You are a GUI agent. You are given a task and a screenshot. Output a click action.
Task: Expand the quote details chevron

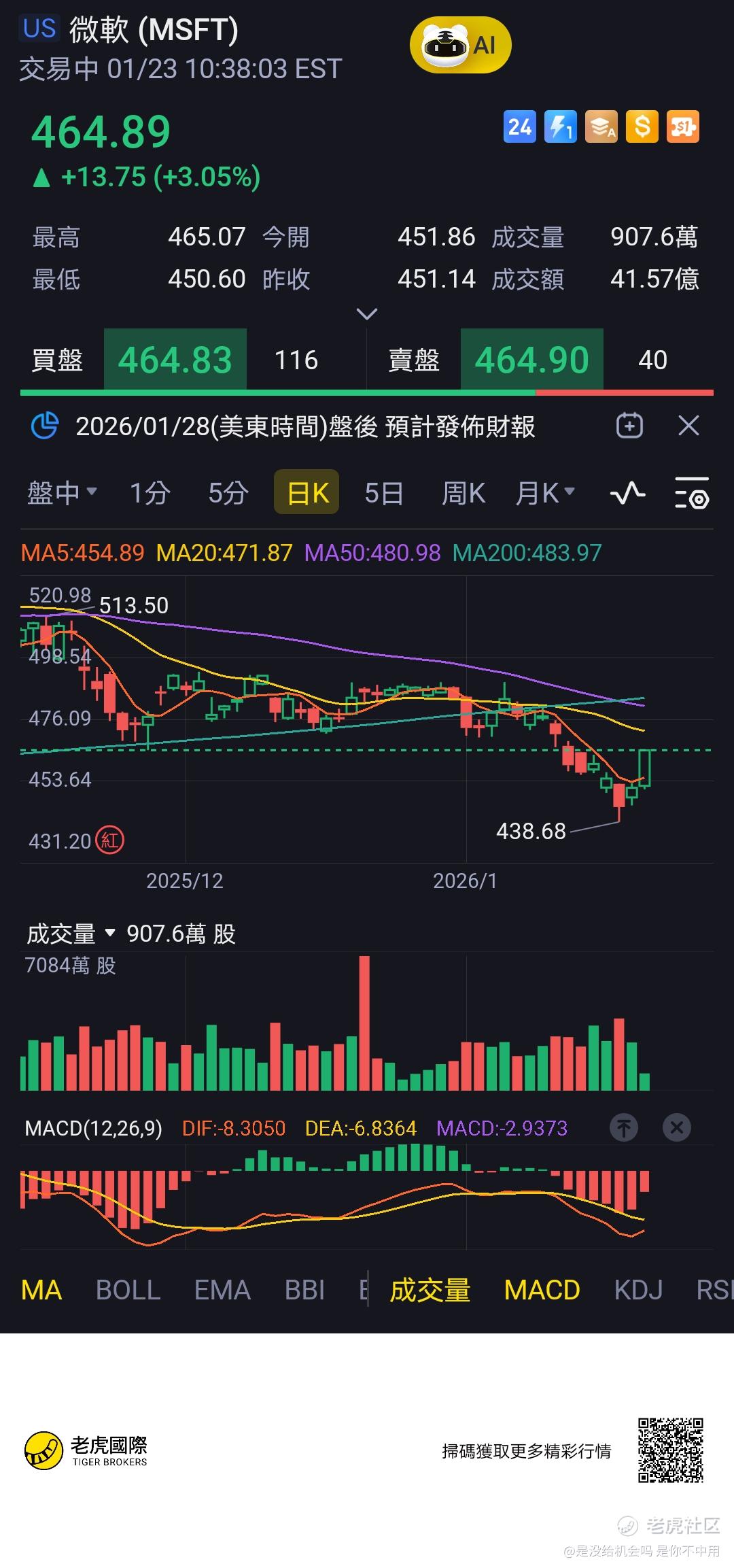(x=366, y=314)
